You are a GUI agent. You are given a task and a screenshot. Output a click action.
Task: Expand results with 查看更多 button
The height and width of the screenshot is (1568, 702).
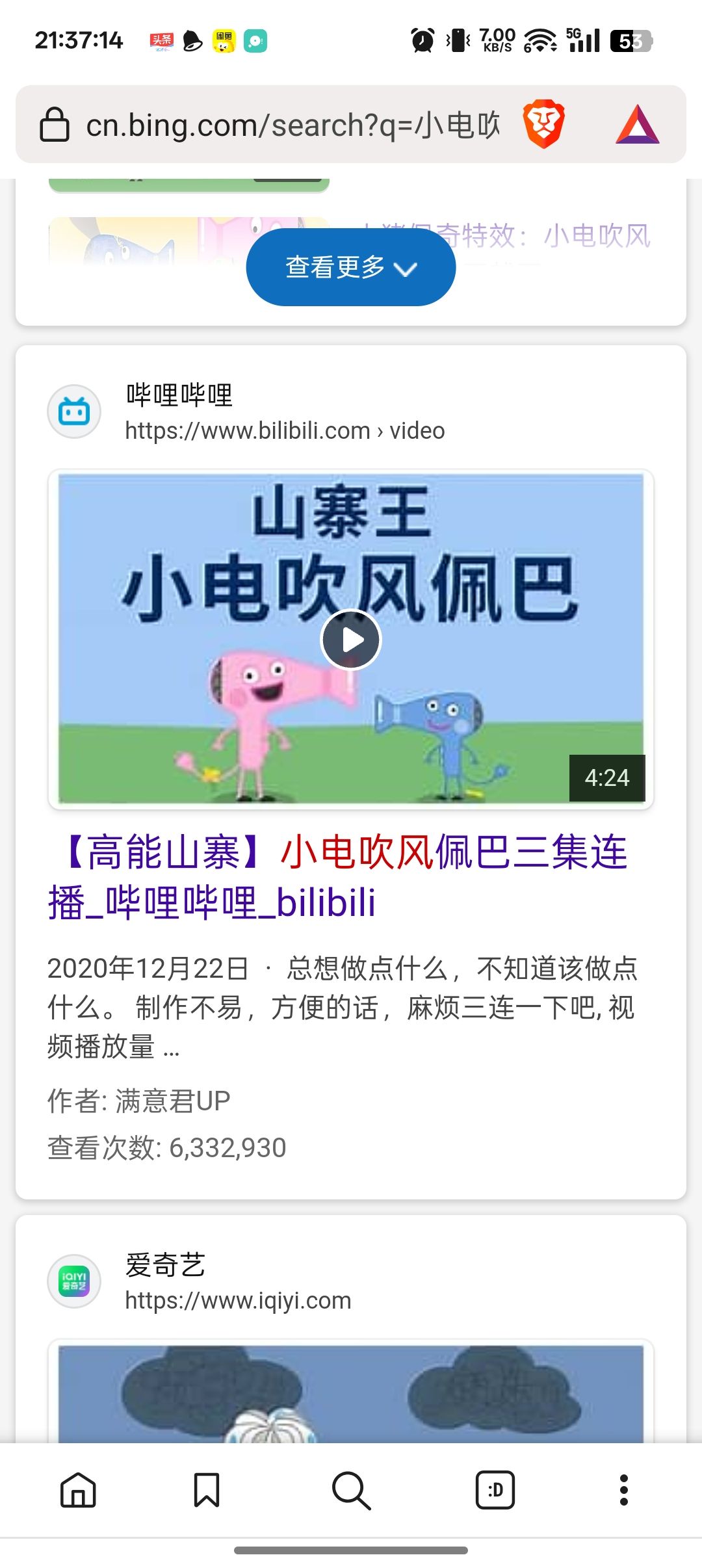coord(351,267)
